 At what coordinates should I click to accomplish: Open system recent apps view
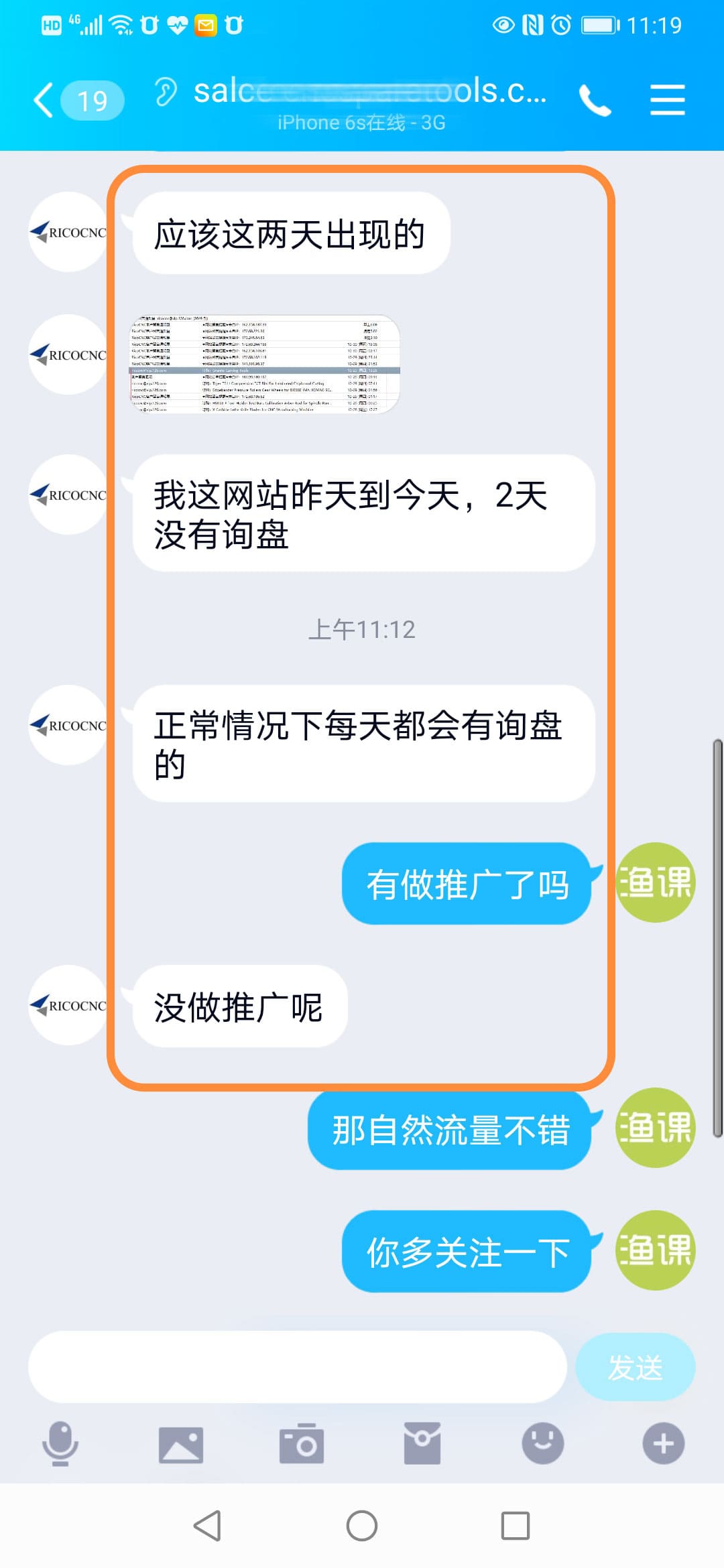point(516,1526)
